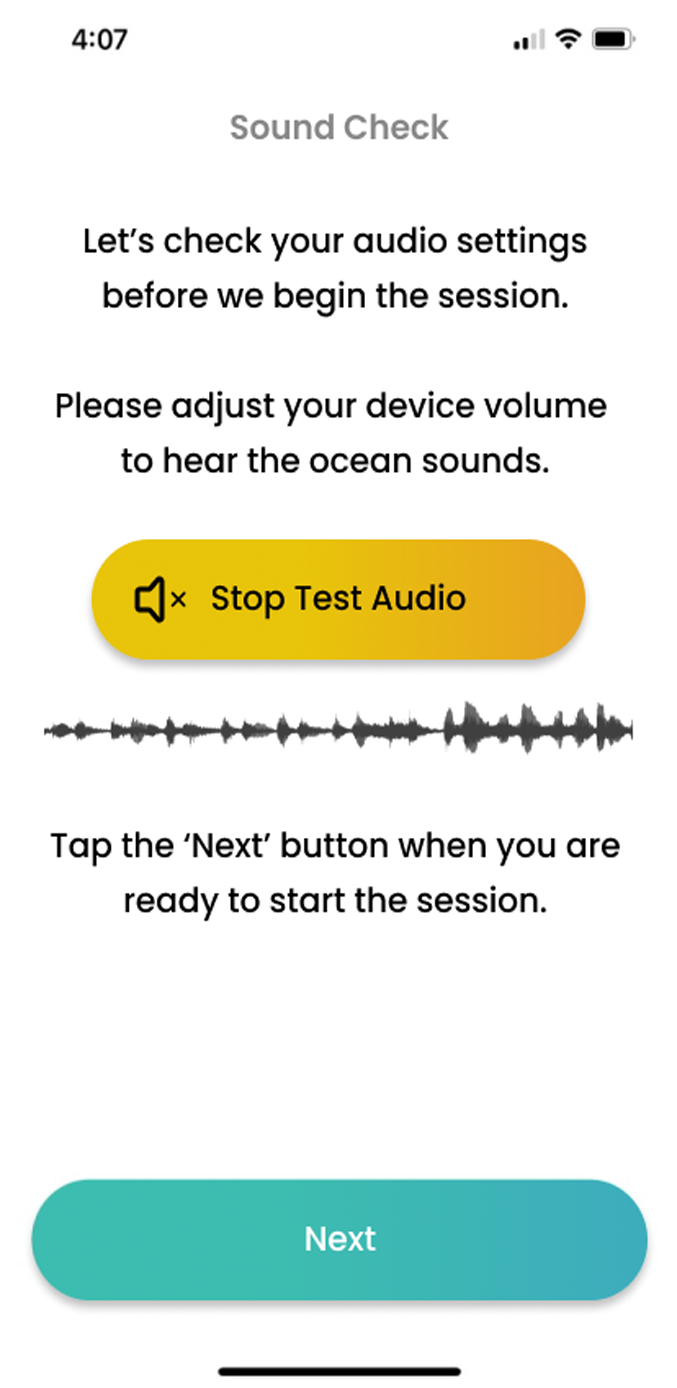Stop the test audio playback
677x1388 pixels.
click(x=338, y=599)
